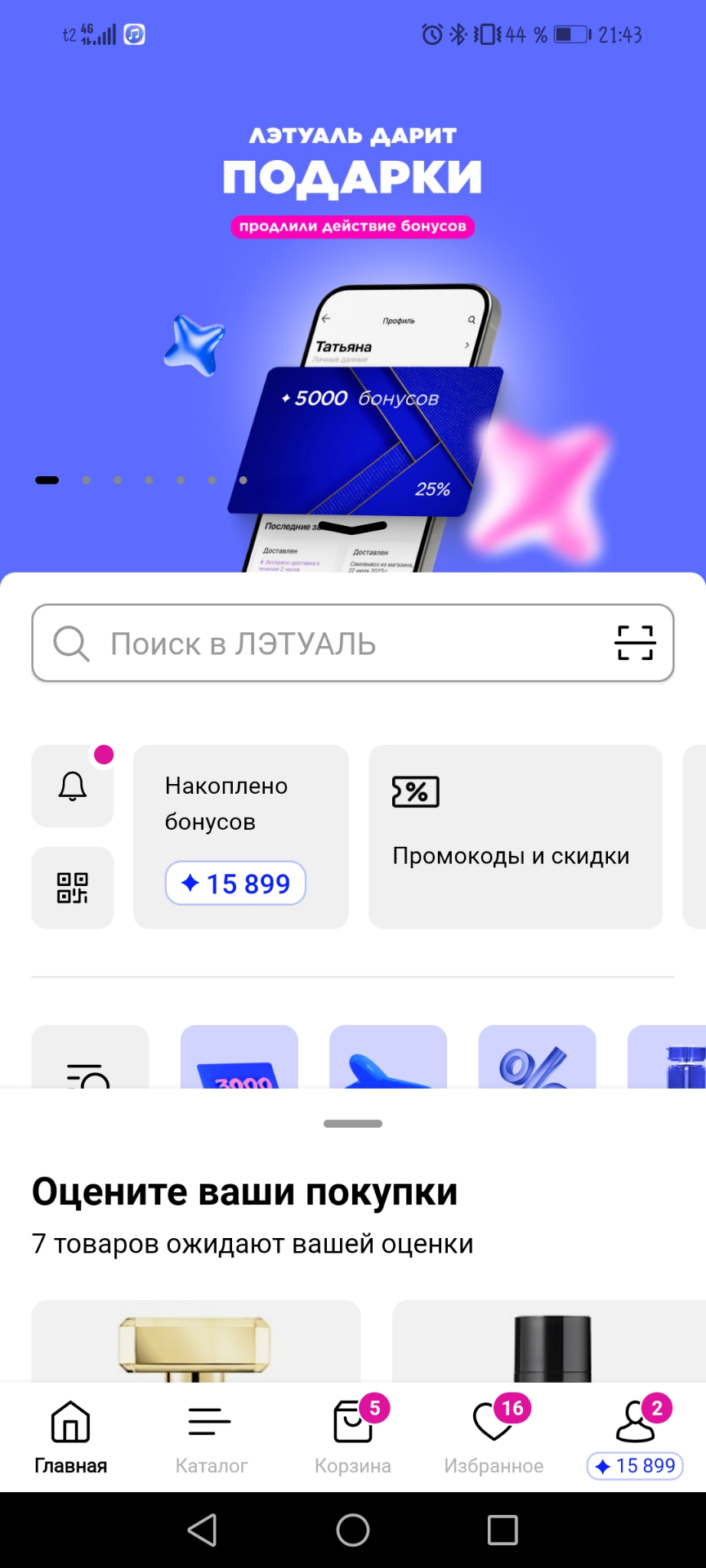Open Промокоды и скидки
The width and height of the screenshot is (706, 1568).
pos(515,836)
